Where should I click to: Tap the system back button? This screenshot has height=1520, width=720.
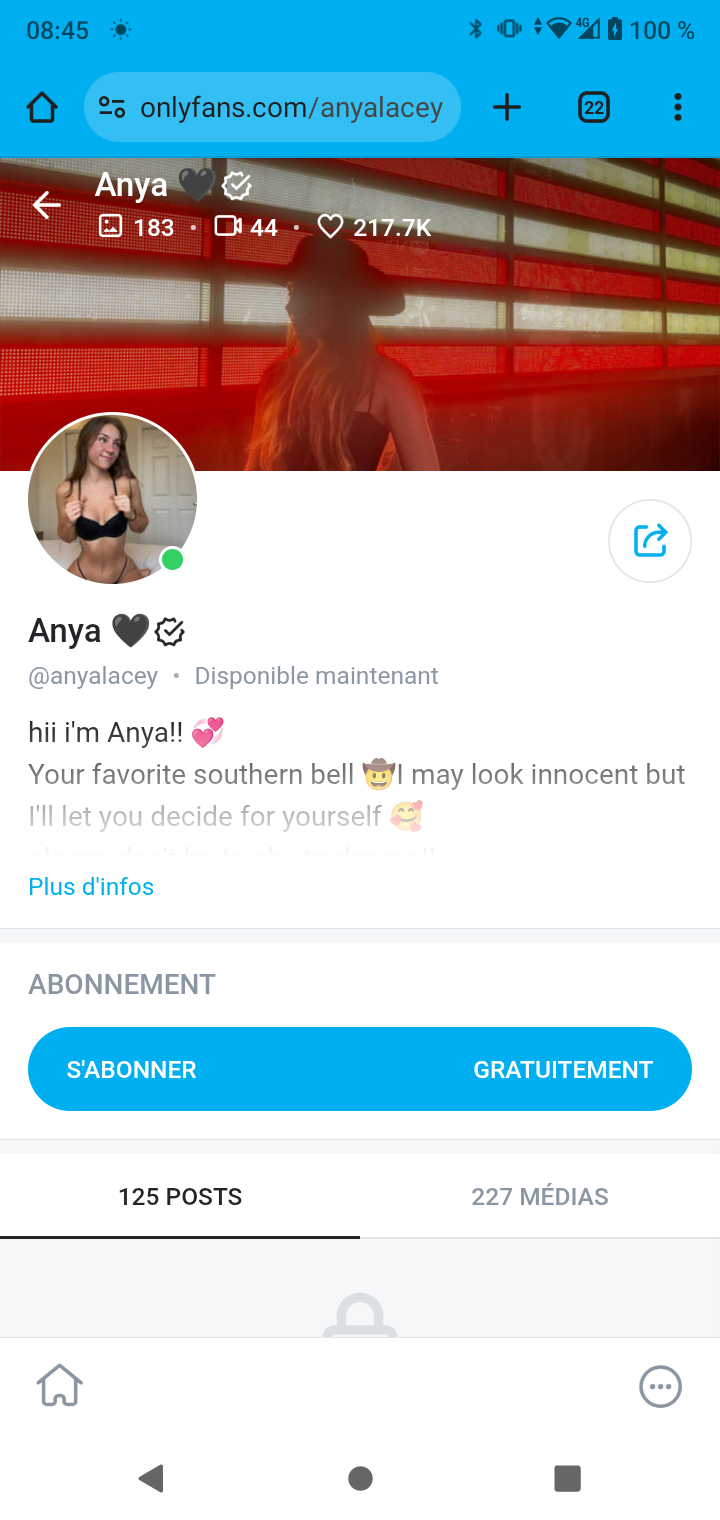[152, 1478]
